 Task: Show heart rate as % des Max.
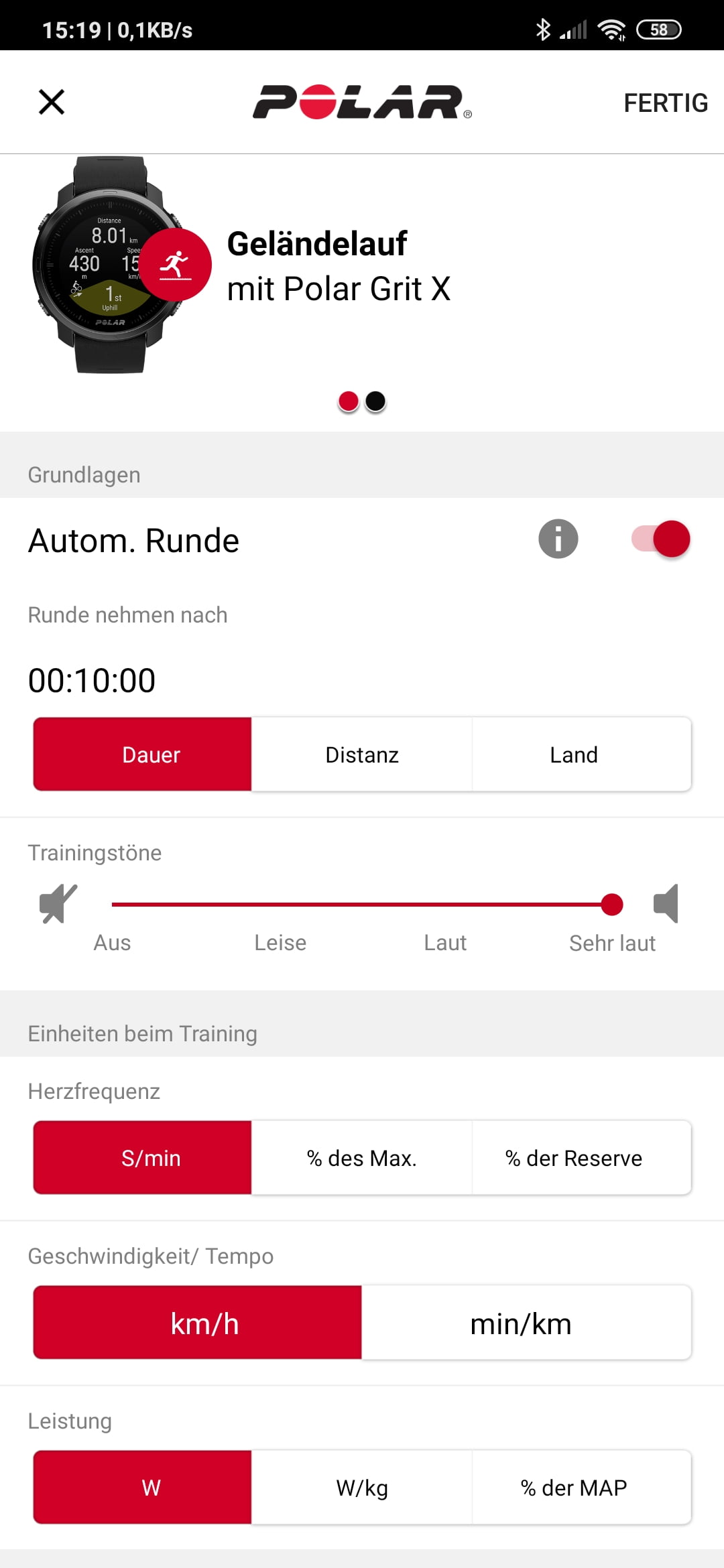pyautogui.click(x=362, y=1158)
